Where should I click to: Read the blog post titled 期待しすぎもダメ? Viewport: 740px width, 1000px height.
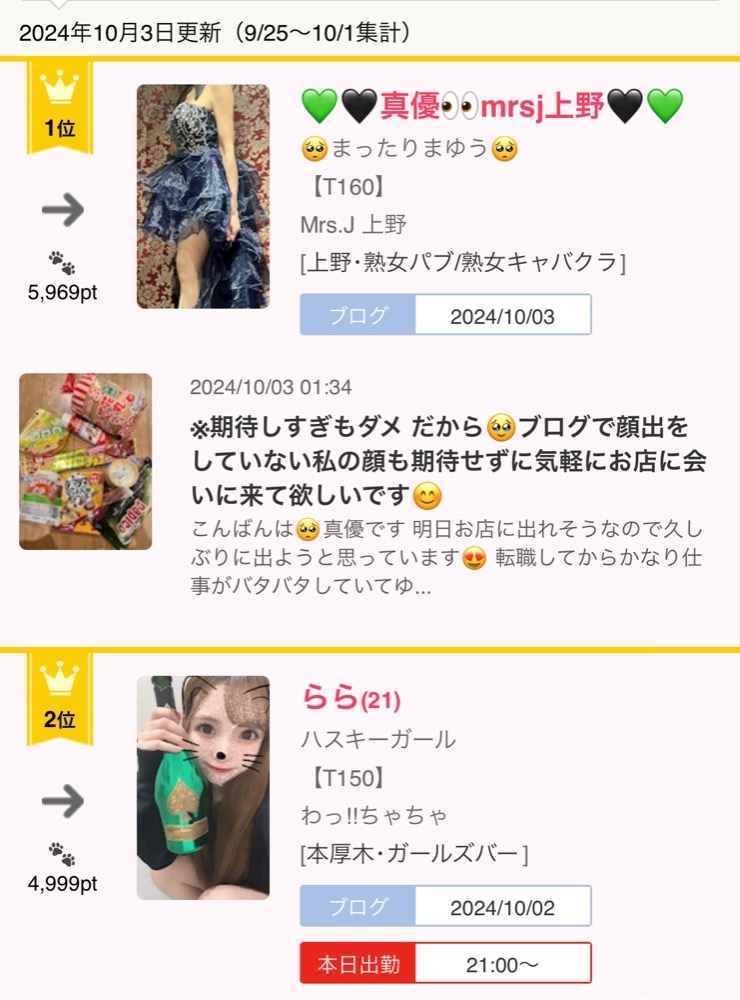coord(440,461)
